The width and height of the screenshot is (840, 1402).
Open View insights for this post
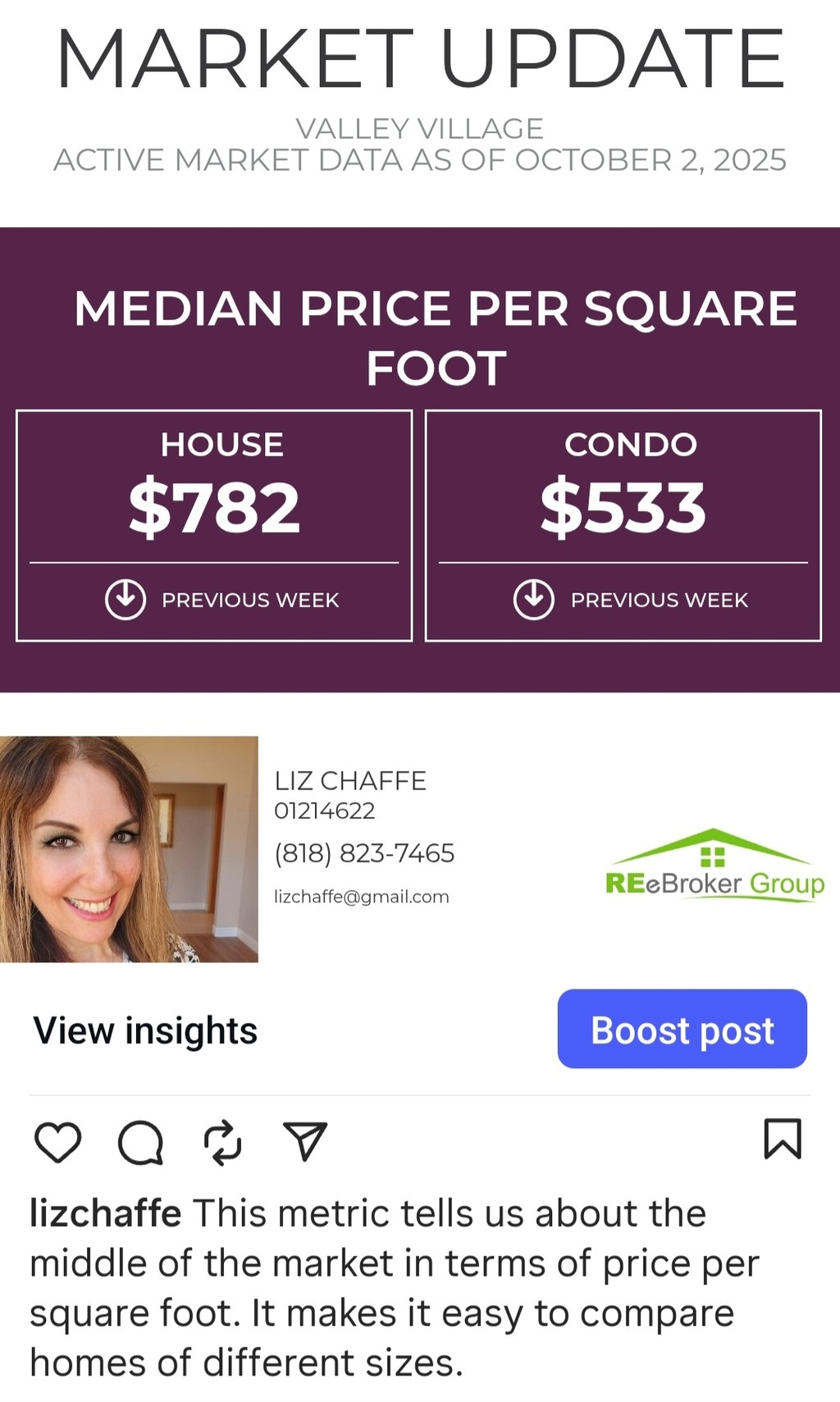pos(145,1030)
